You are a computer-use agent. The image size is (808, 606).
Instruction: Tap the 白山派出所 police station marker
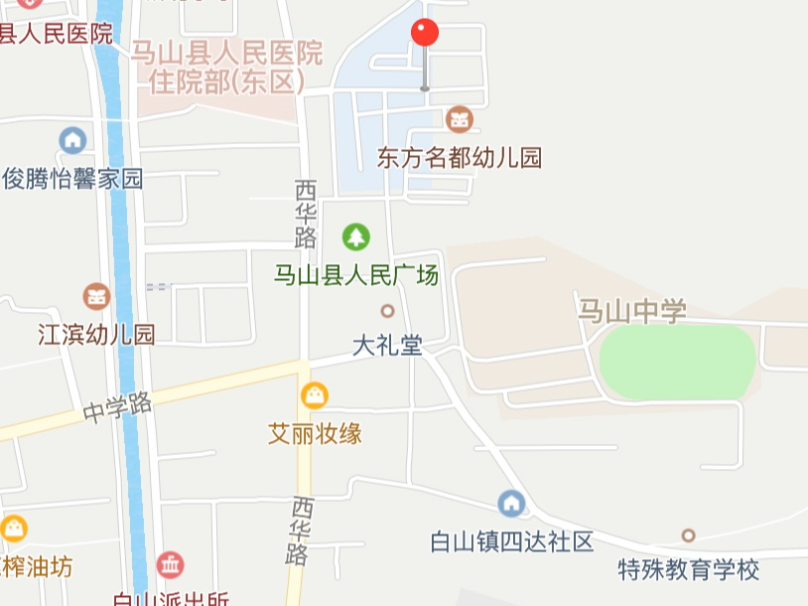pyautogui.click(x=170, y=566)
